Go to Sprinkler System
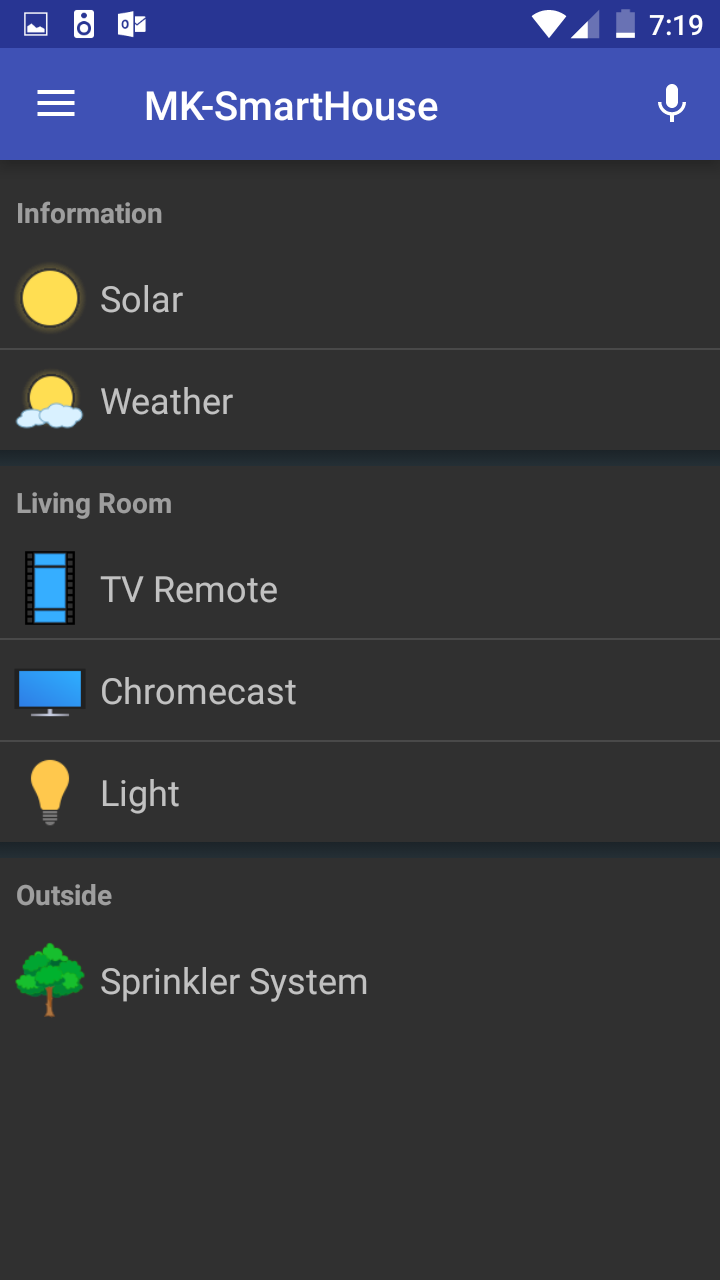Image resolution: width=720 pixels, height=1280 pixels. tap(233, 981)
